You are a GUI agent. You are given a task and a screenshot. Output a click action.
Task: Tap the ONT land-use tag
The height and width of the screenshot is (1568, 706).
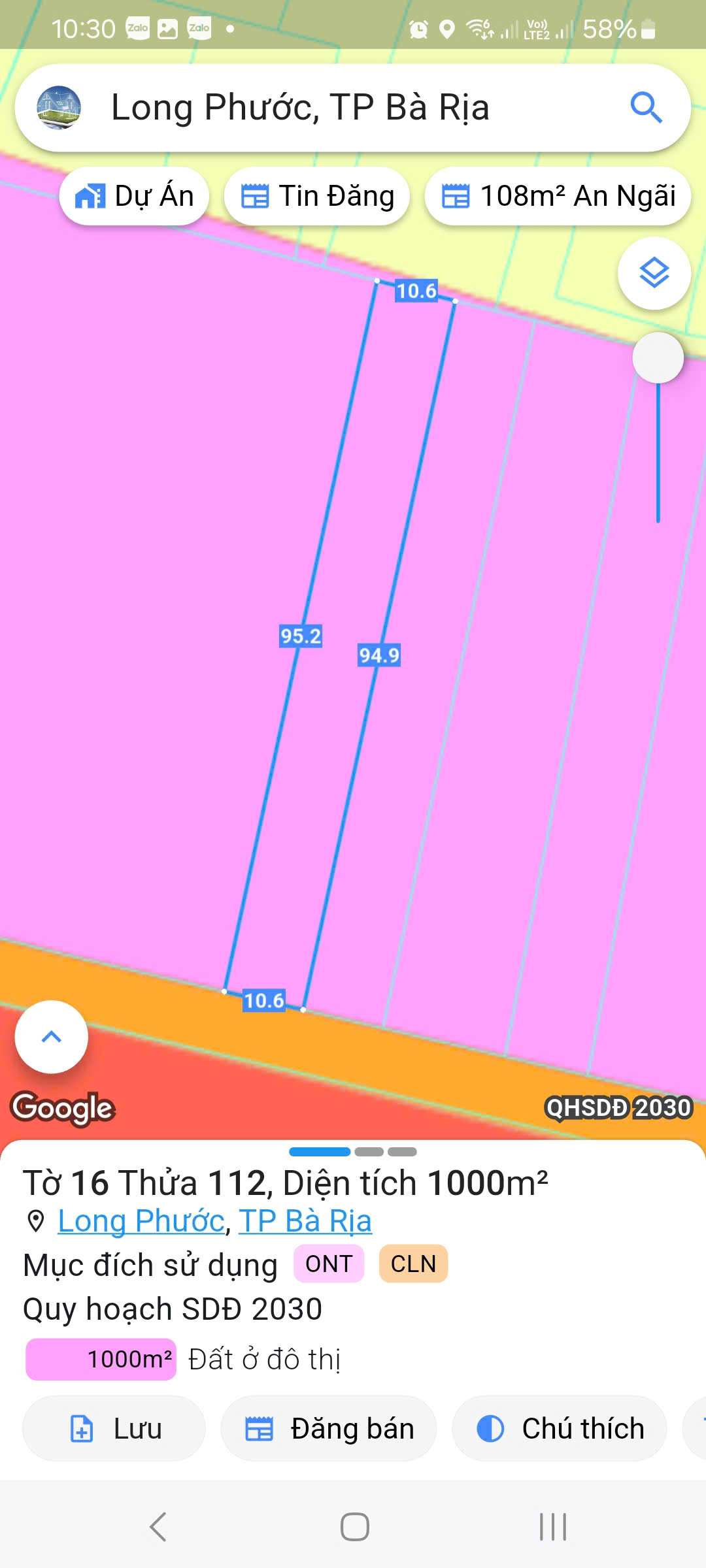[329, 1264]
